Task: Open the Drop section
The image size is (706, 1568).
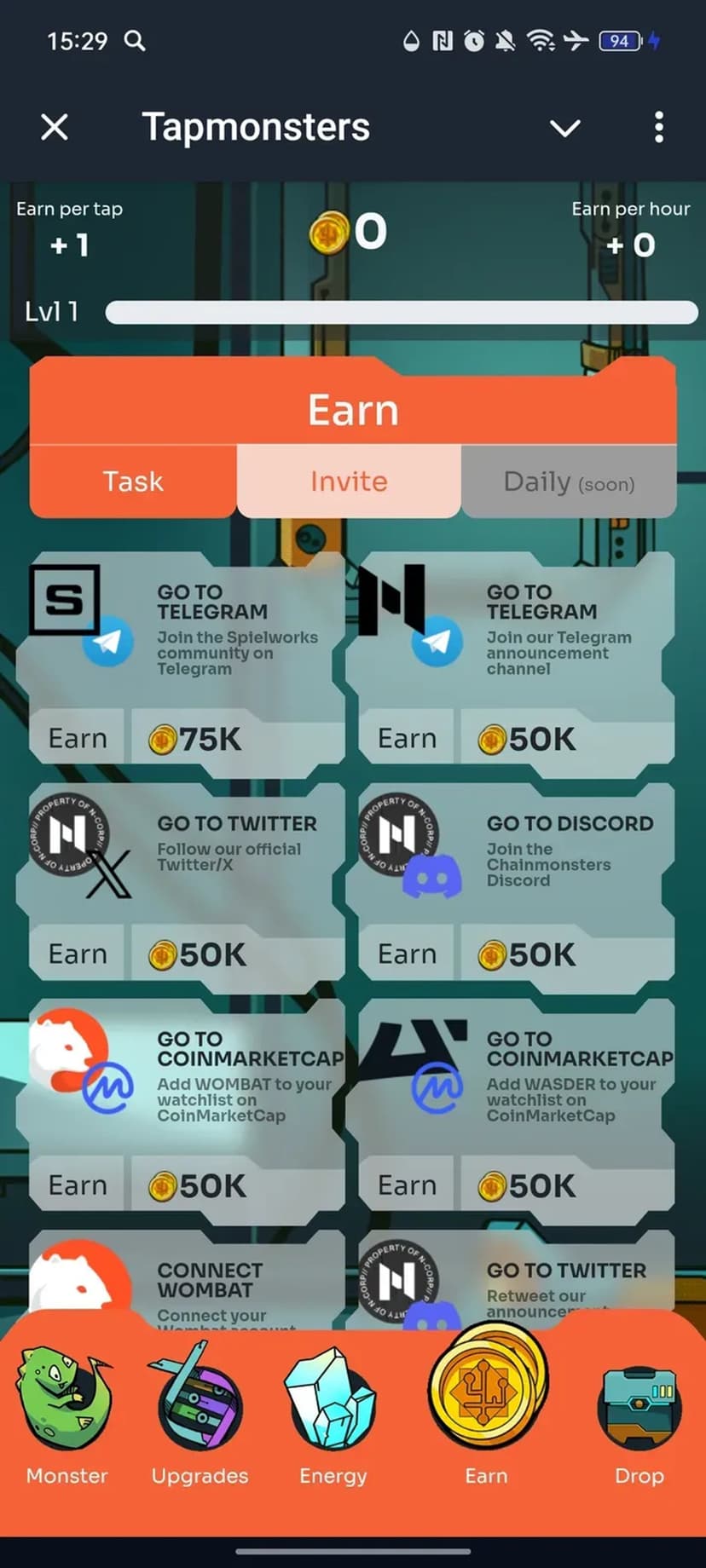Action: click(639, 1415)
